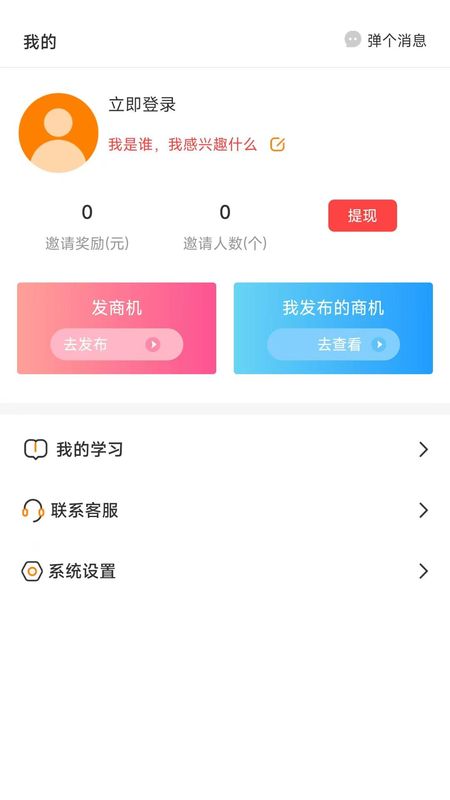
Task: Tap 去查看 on the 我发布的商机 card
Action: (x=333, y=344)
